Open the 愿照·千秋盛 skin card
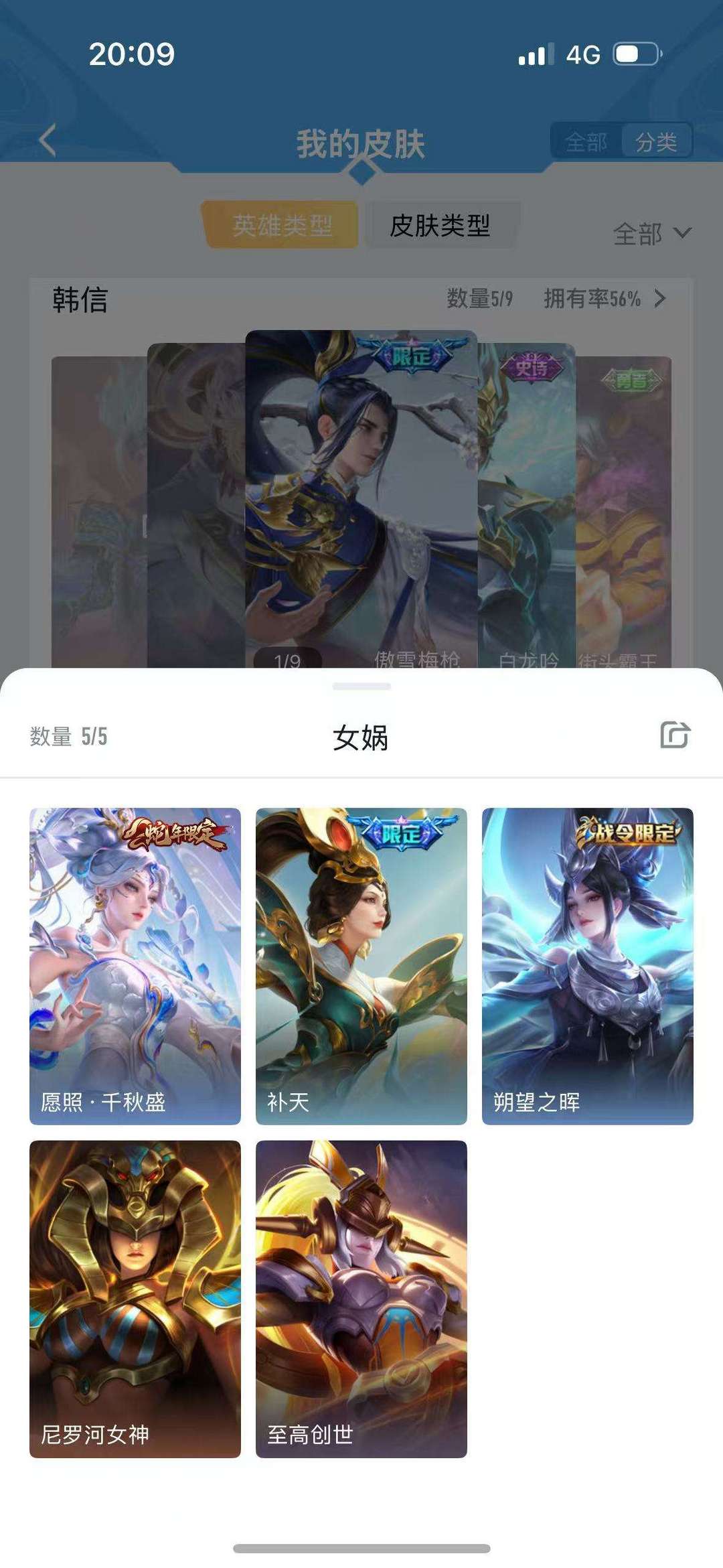 coord(135,966)
